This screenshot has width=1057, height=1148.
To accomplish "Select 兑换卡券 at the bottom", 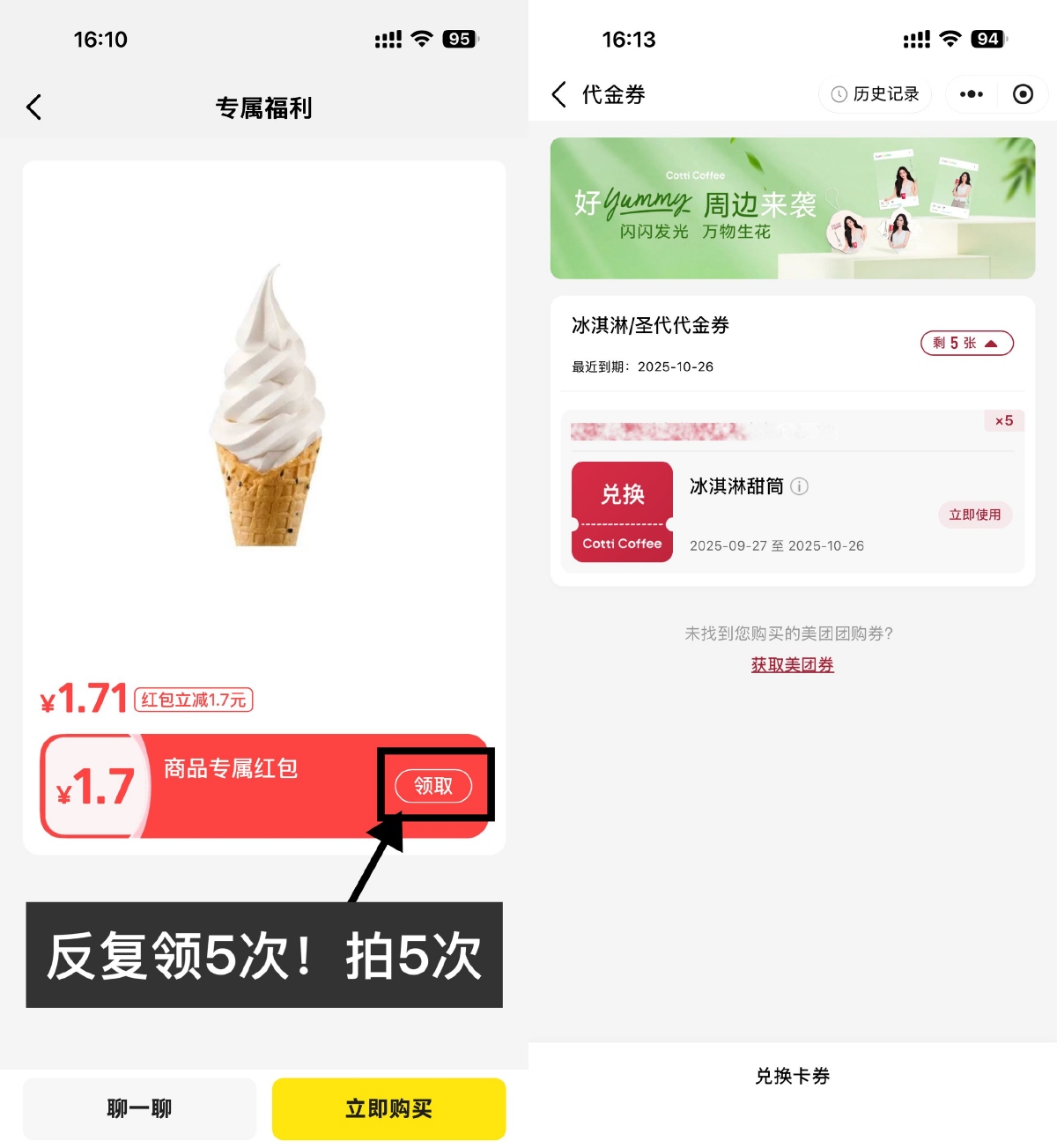I will [791, 1076].
